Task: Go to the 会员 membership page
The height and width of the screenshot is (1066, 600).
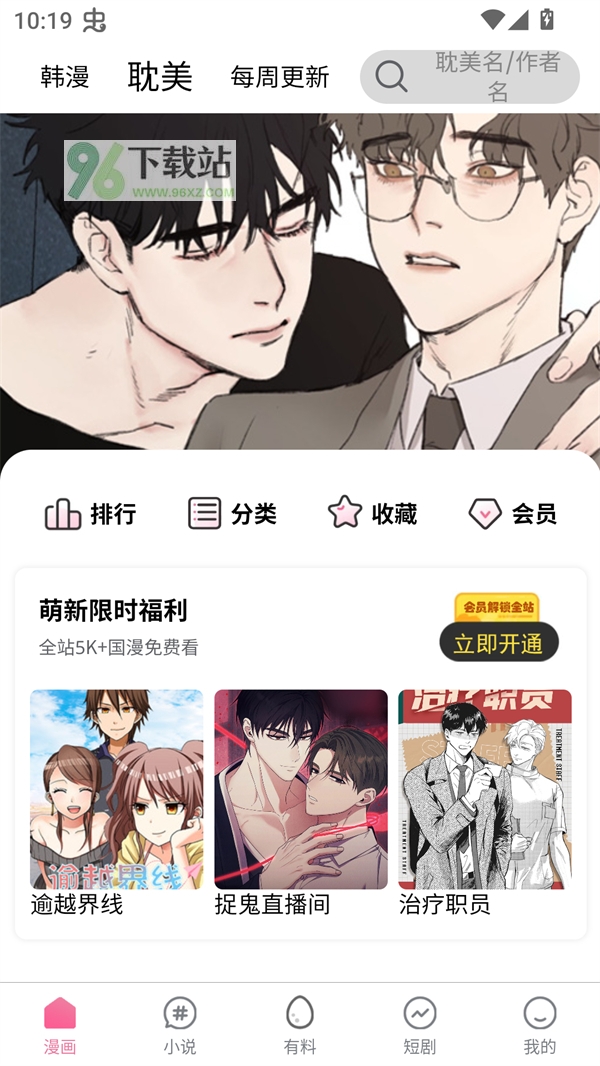Action: [512, 514]
